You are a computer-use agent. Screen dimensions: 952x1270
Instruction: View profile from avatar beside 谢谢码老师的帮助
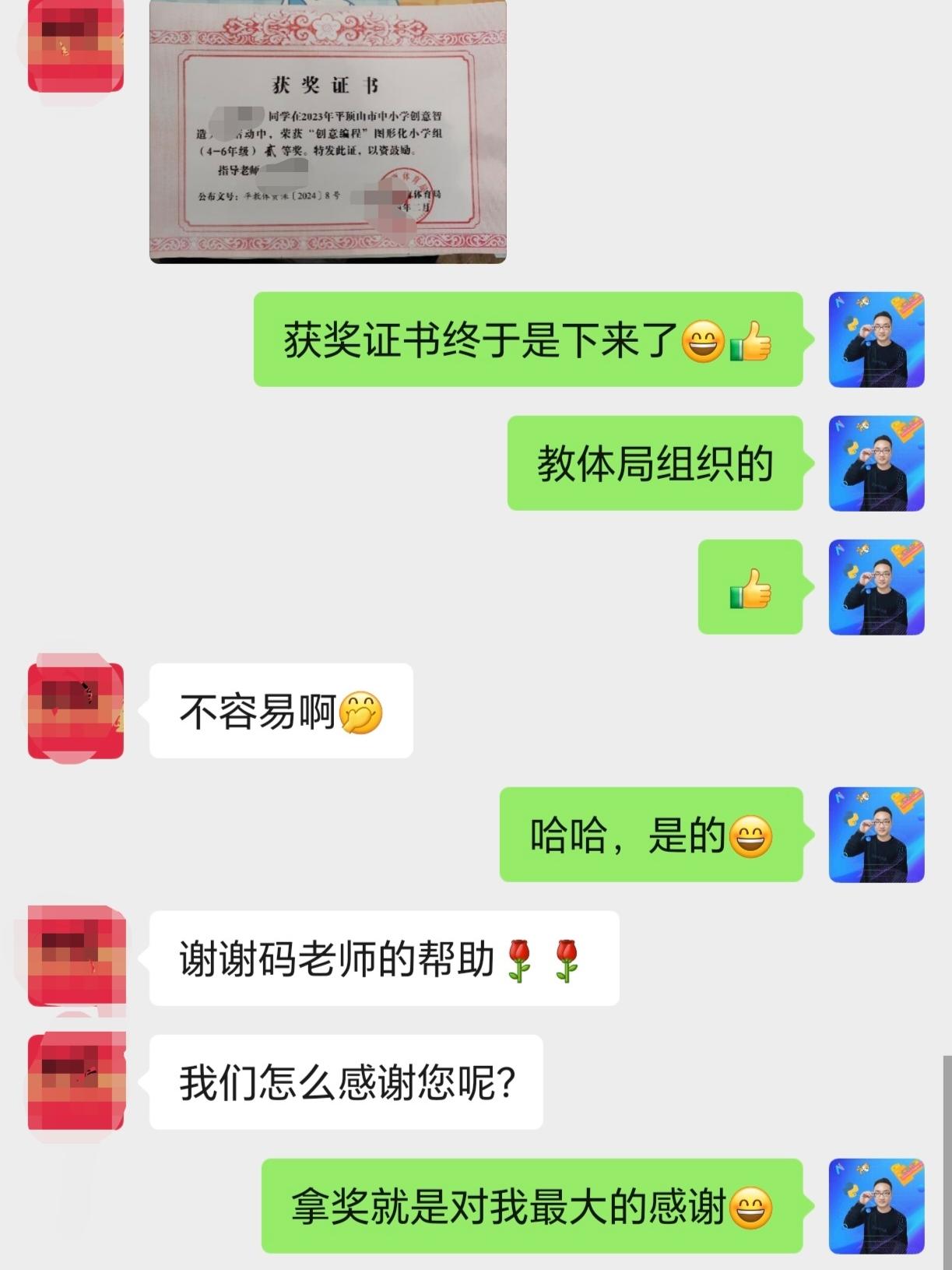[x=76, y=957]
